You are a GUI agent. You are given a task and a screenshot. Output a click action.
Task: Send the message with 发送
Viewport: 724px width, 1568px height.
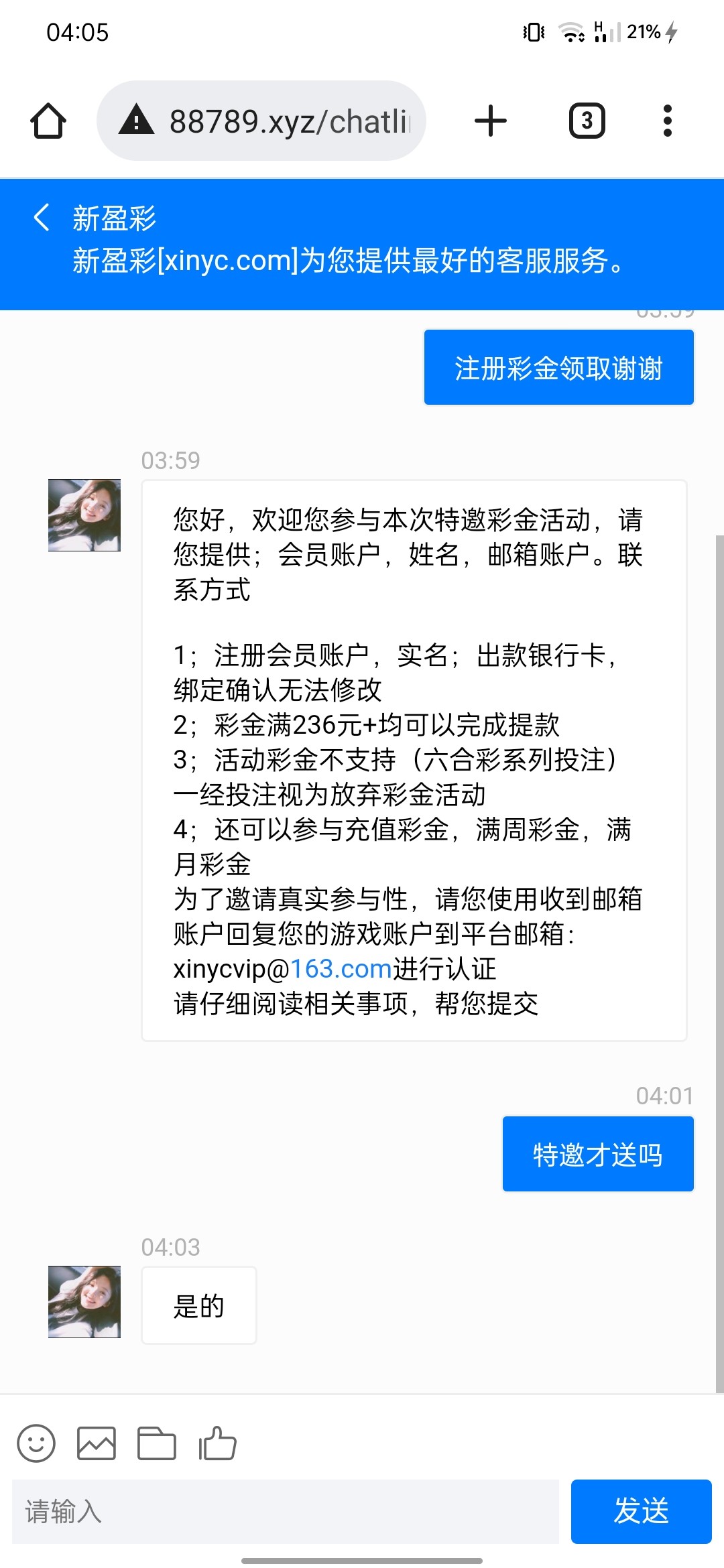(641, 1512)
